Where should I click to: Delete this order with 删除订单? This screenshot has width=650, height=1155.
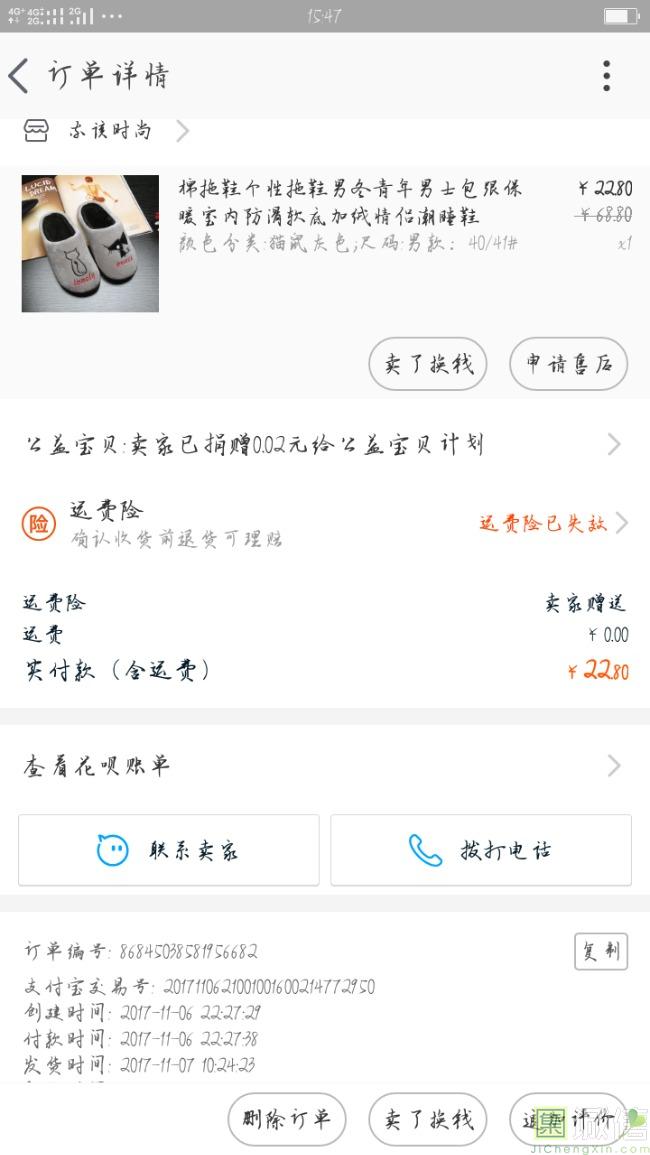pos(286,1119)
